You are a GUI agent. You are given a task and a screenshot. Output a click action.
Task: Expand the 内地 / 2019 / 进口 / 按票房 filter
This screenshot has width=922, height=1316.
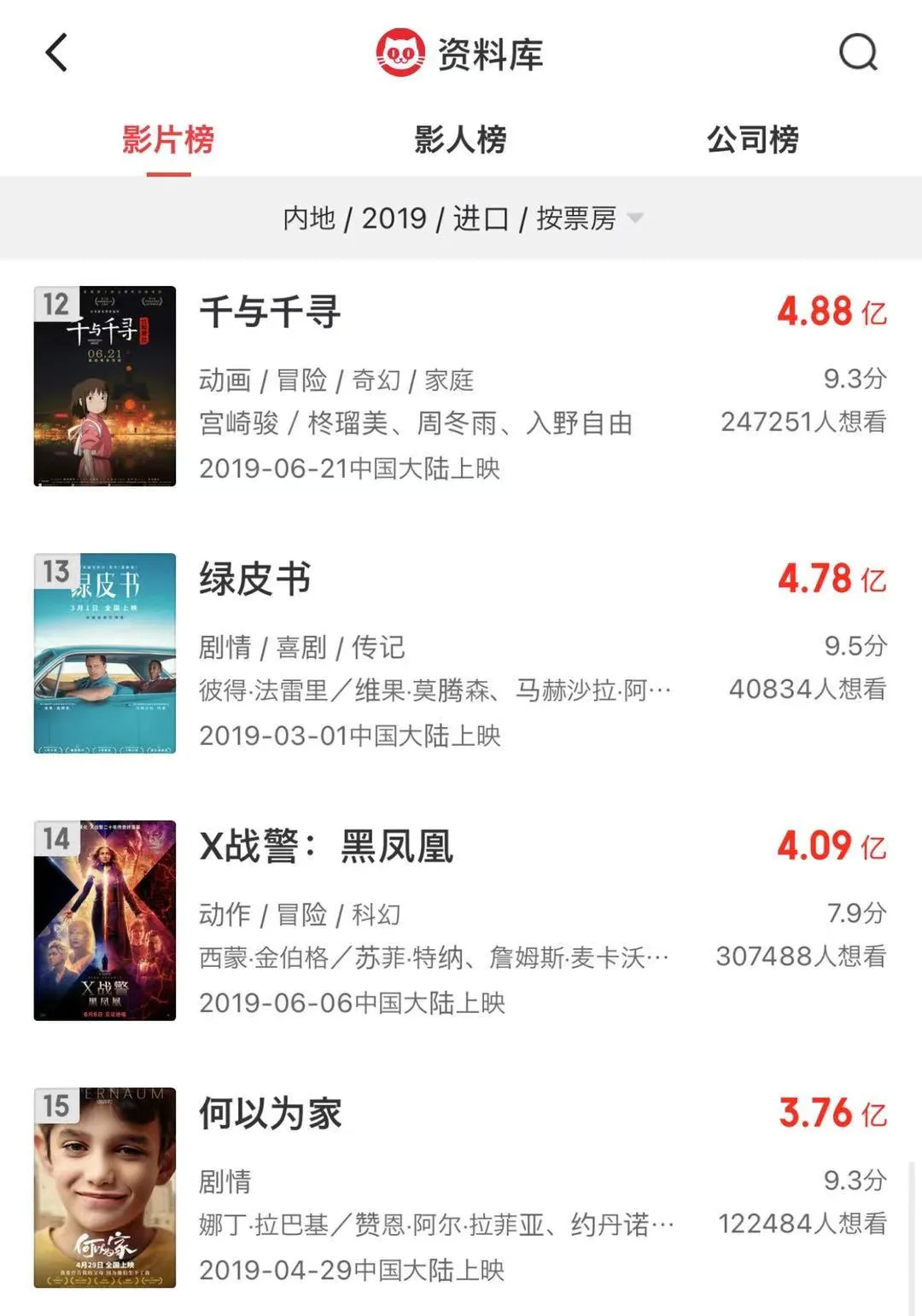(461, 218)
